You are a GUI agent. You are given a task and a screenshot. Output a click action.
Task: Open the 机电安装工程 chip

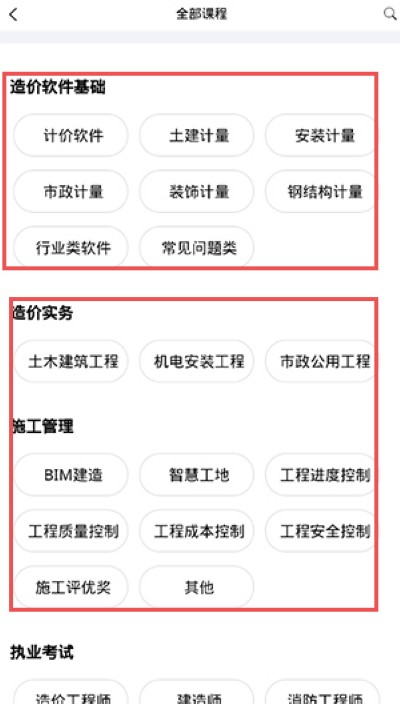[197, 361]
